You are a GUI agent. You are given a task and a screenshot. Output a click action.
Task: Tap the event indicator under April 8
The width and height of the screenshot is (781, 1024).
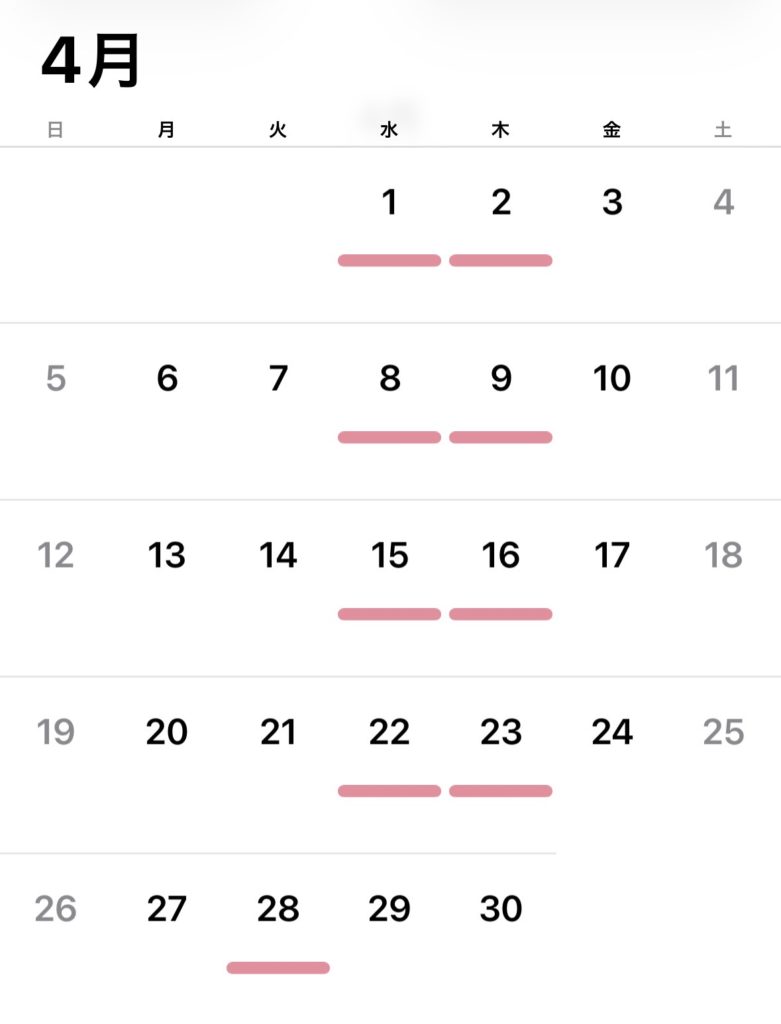pos(389,437)
